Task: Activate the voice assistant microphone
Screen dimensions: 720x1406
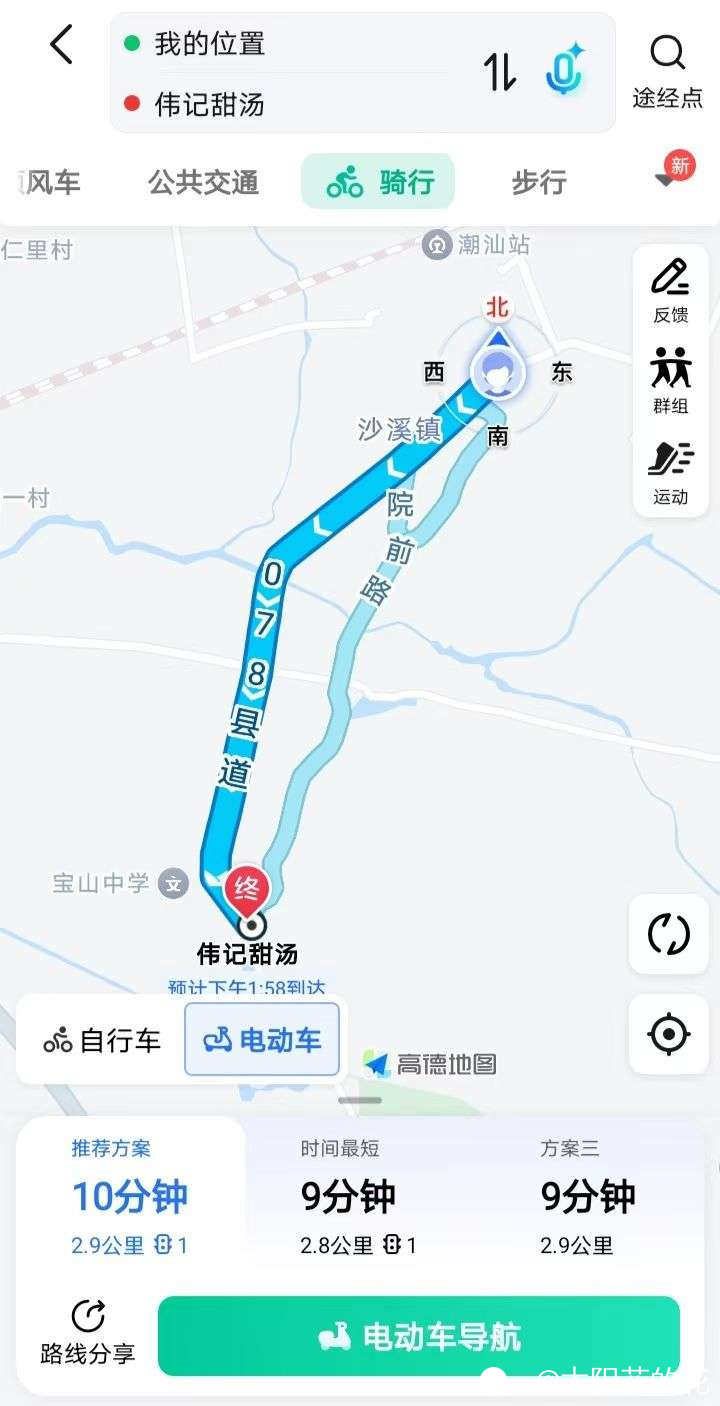Action: tap(565, 72)
